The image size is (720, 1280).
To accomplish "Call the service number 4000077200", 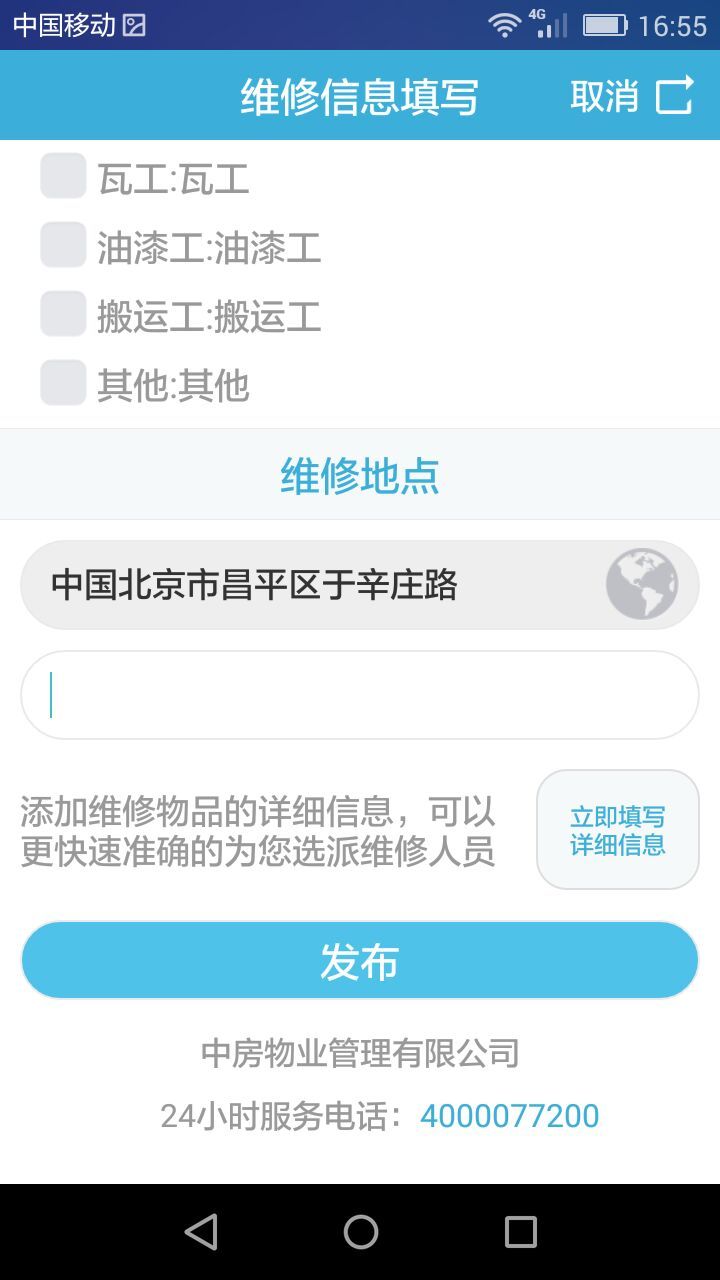I will [x=509, y=1116].
